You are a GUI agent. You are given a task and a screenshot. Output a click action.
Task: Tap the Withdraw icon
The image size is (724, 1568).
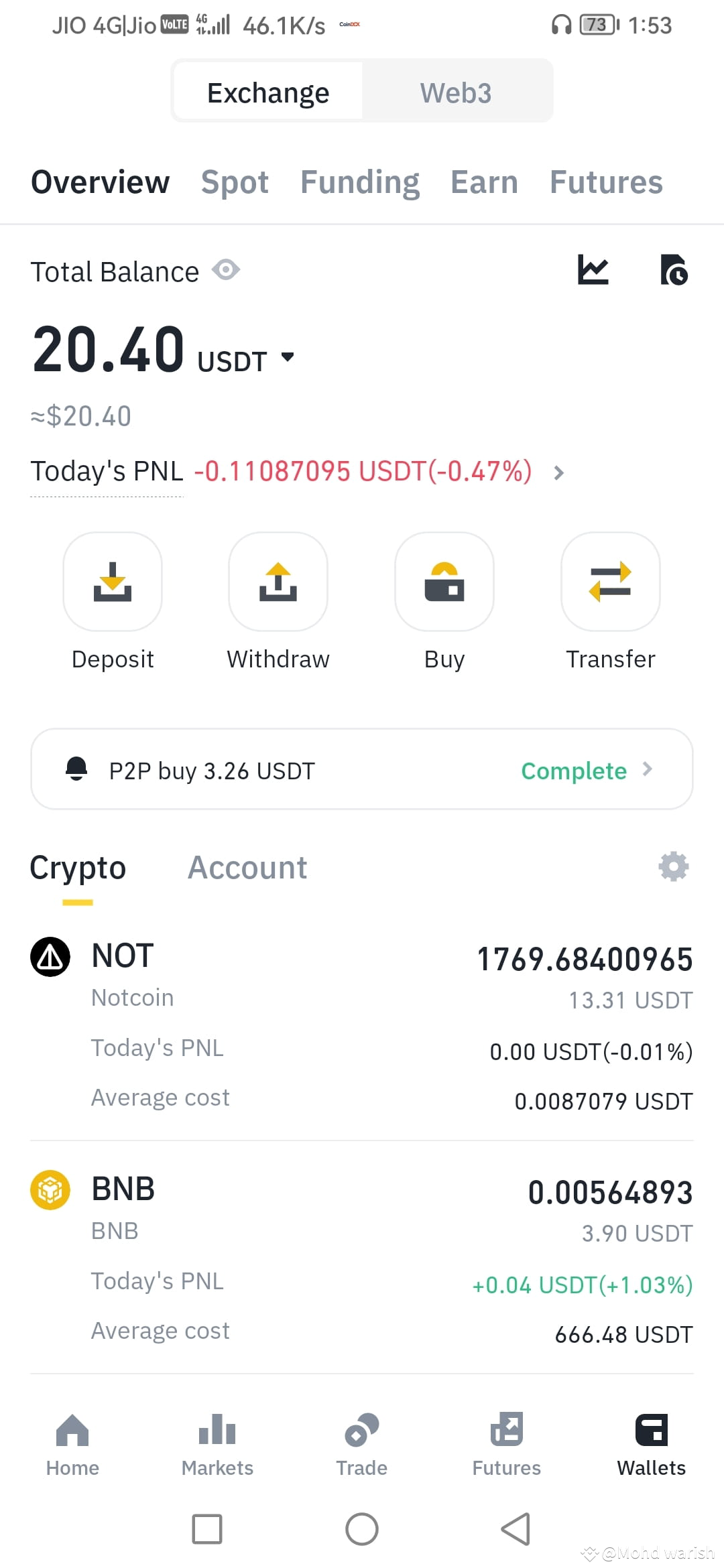[x=278, y=582]
